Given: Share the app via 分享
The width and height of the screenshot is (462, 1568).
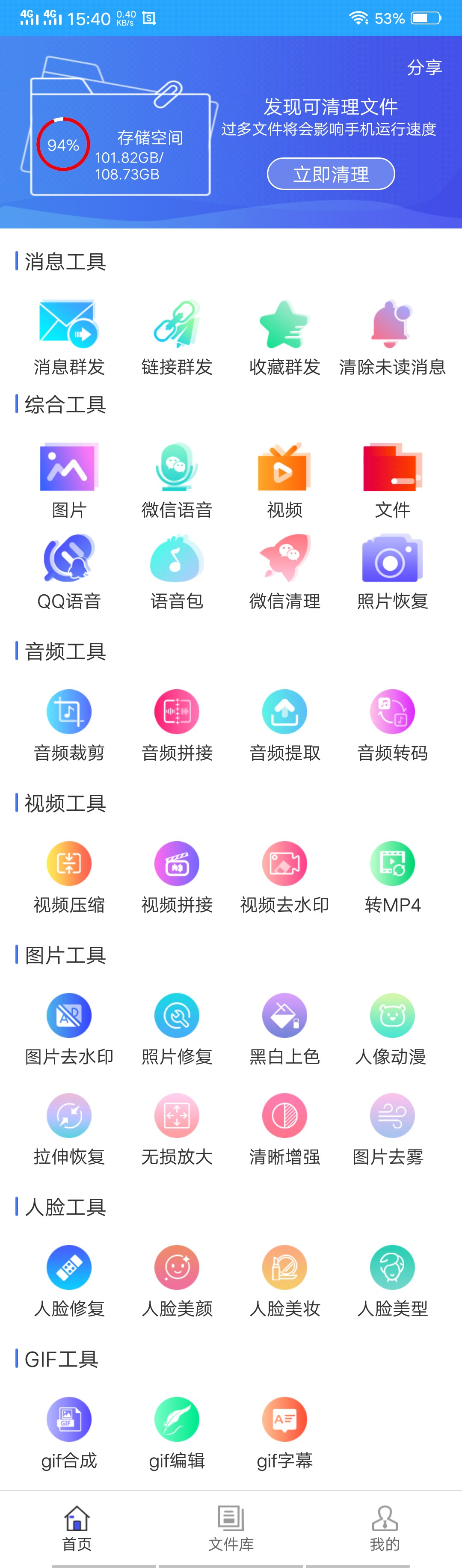Looking at the screenshot, I should [x=423, y=68].
